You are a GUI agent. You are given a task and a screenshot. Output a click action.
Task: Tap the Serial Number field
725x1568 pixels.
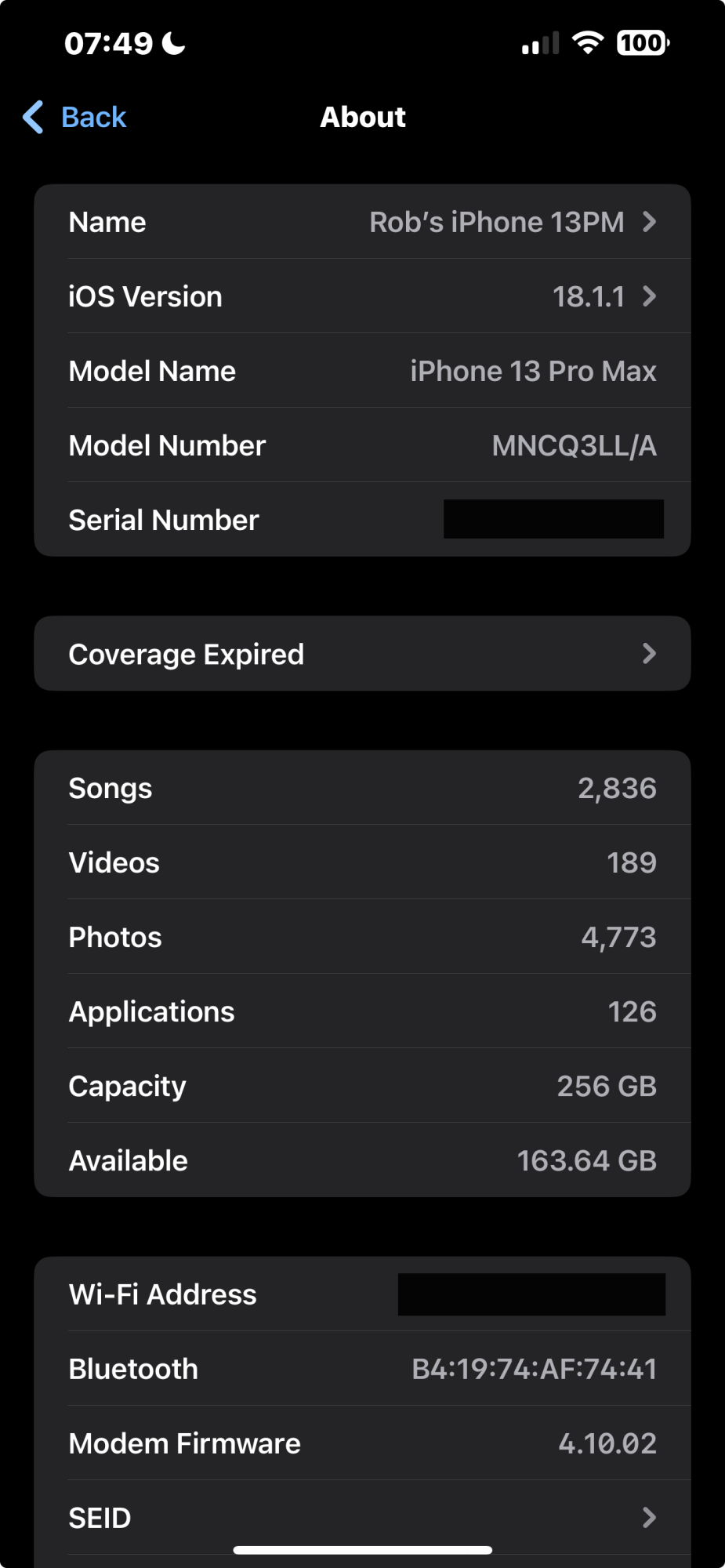click(362, 518)
